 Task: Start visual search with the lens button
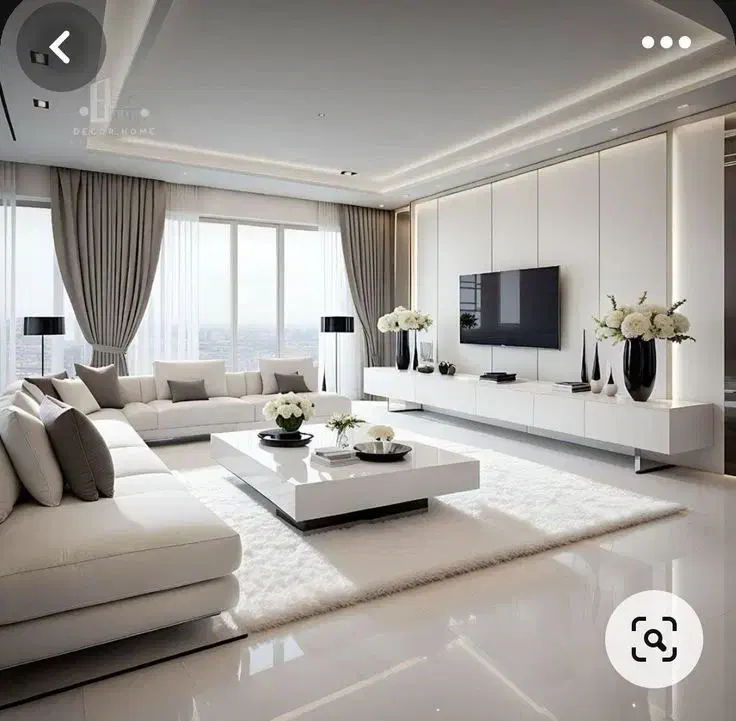click(x=654, y=639)
